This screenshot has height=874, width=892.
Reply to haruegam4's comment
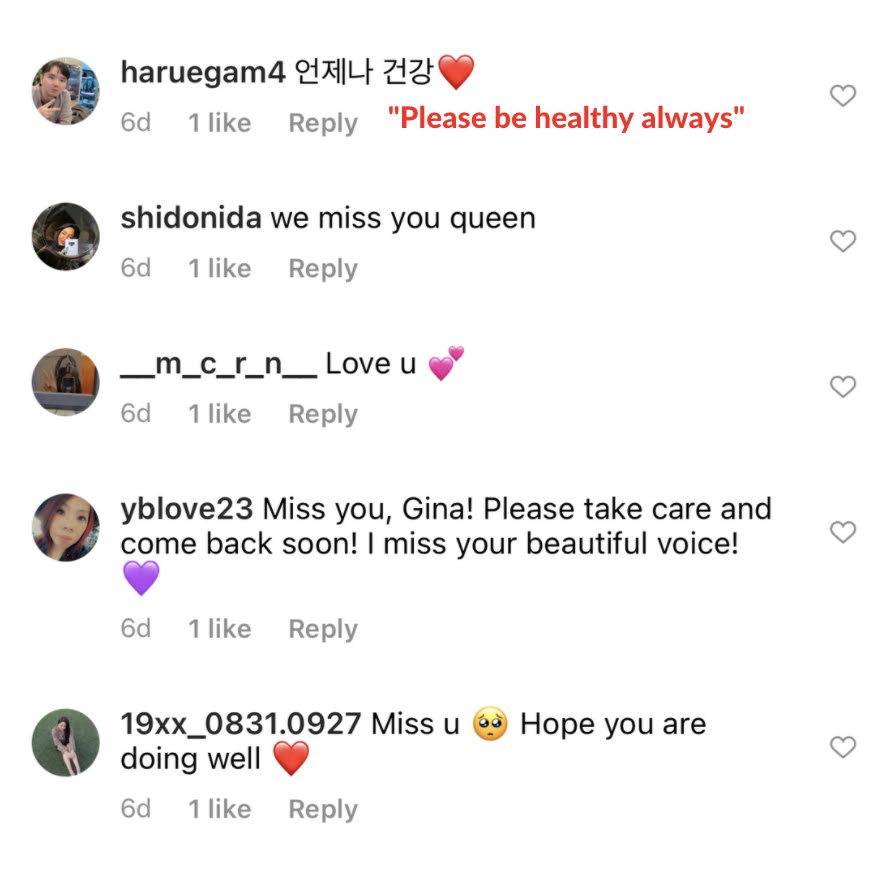tap(322, 123)
